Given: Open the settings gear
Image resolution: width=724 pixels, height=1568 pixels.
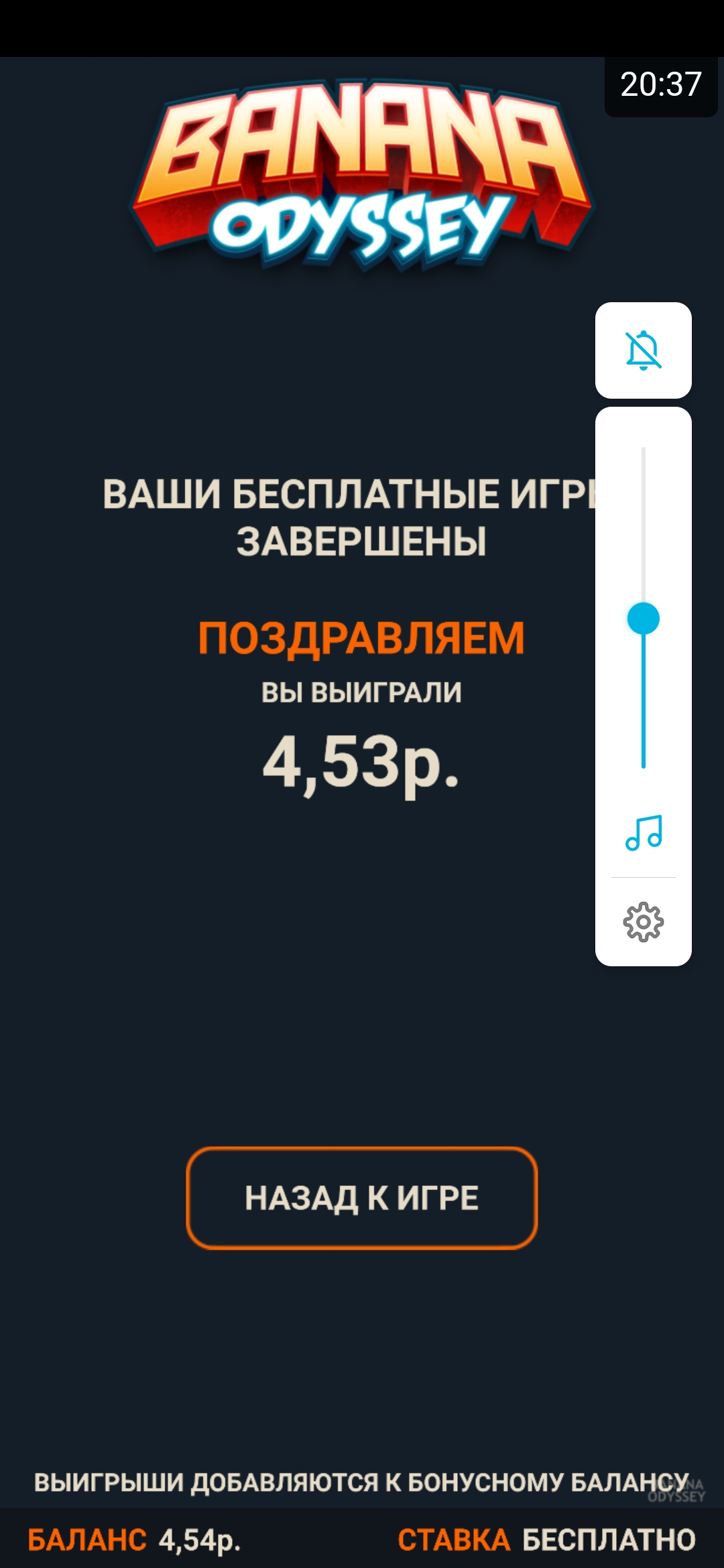Looking at the screenshot, I should pos(644,922).
